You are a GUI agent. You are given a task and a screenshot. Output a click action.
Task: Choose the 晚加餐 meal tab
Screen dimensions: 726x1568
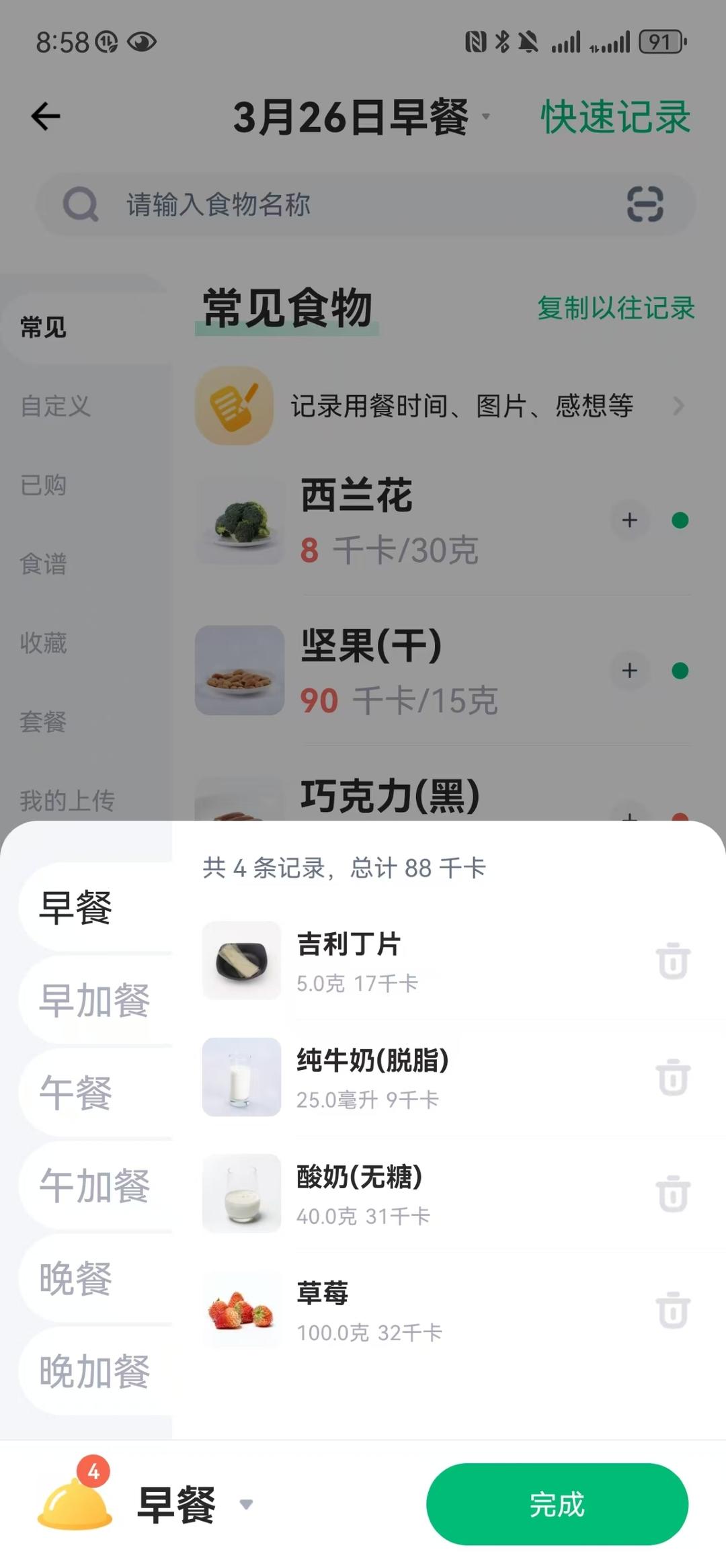(94, 1371)
